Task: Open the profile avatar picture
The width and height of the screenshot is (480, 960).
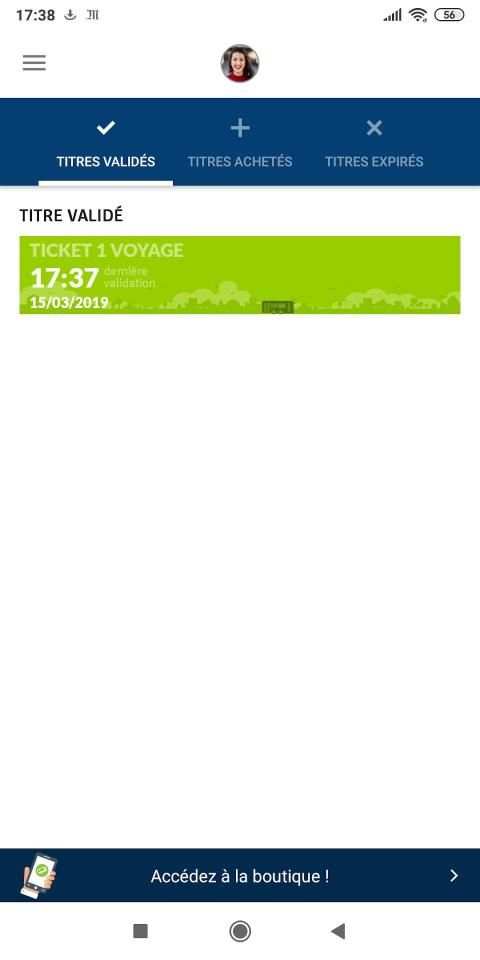Action: (x=239, y=63)
